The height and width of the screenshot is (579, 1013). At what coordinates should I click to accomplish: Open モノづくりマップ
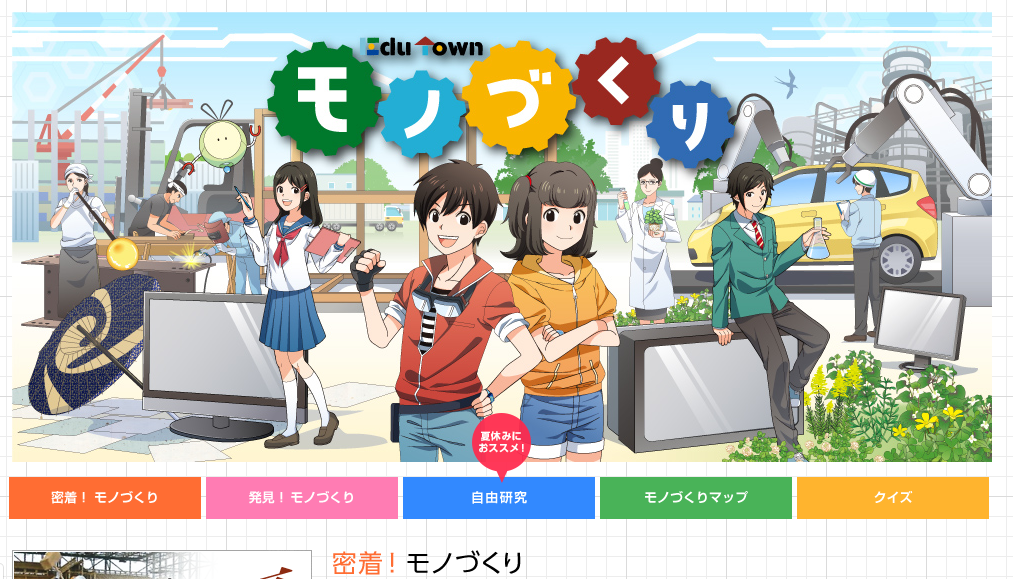pos(695,498)
